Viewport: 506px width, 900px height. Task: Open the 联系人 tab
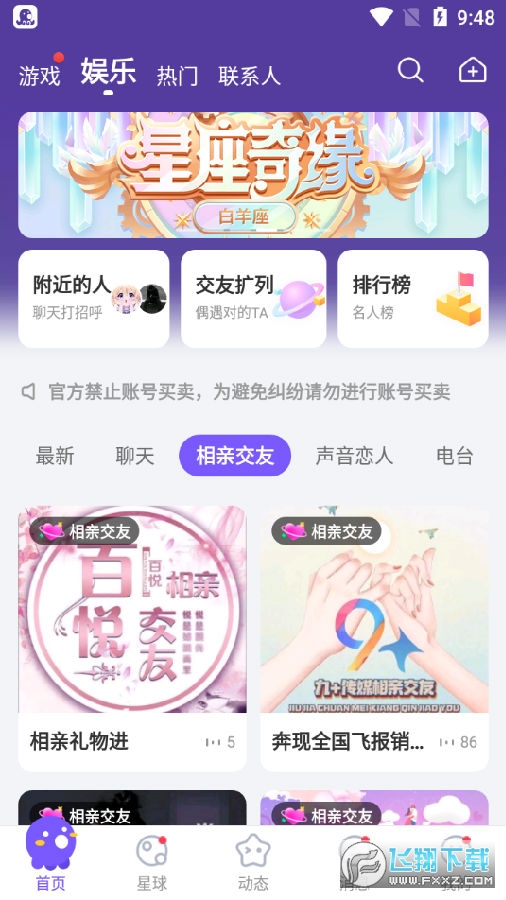tap(249, 76)
